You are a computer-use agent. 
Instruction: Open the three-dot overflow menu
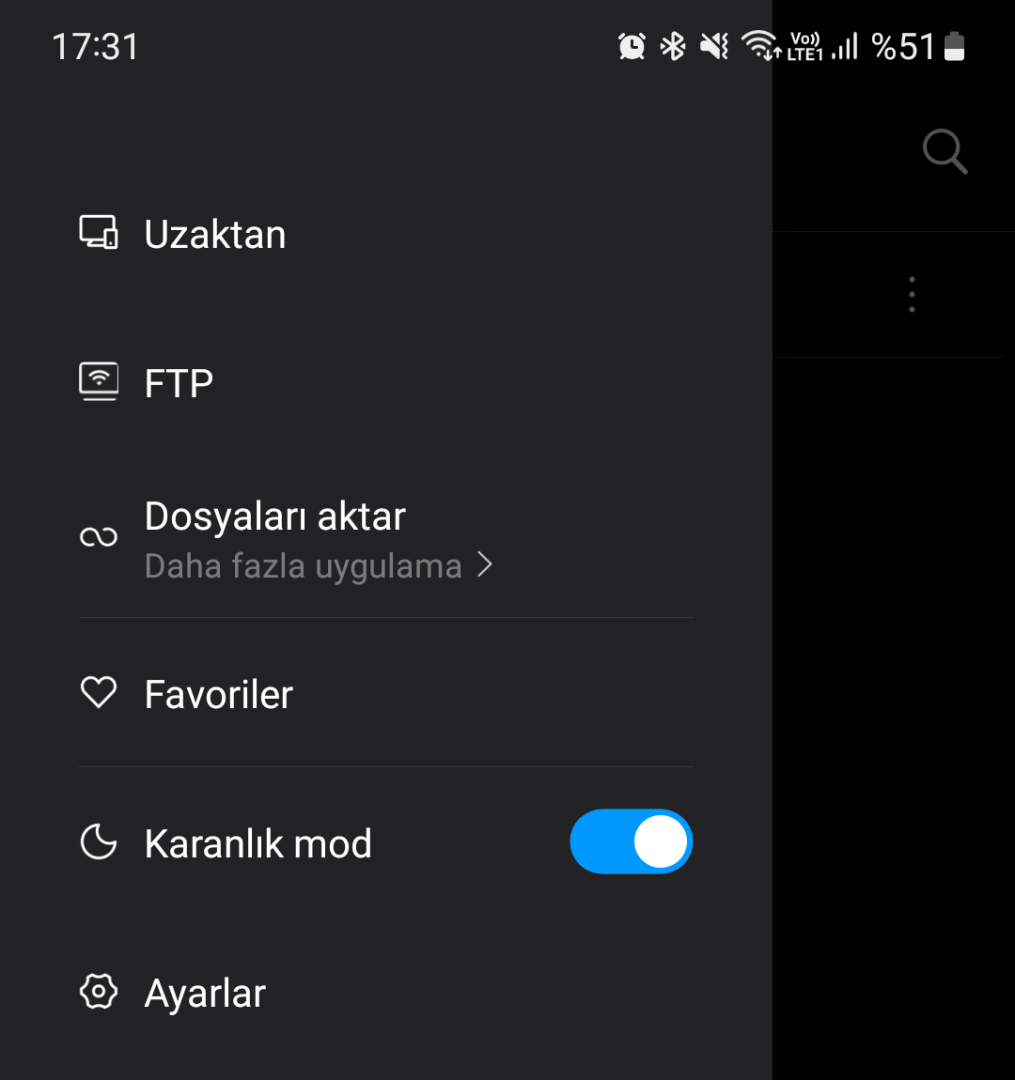(x=911, y=295)
